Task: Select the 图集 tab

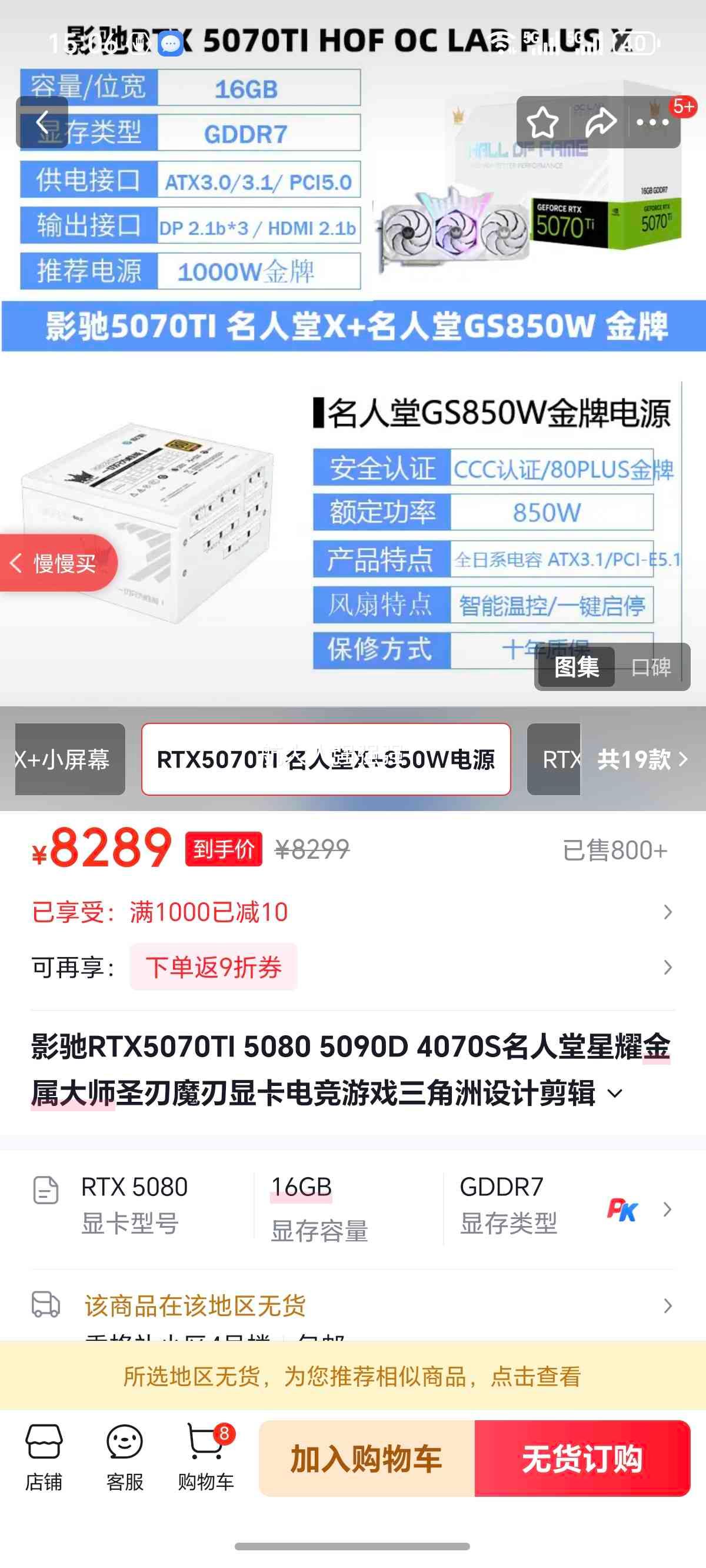Action: pos(577,667)
